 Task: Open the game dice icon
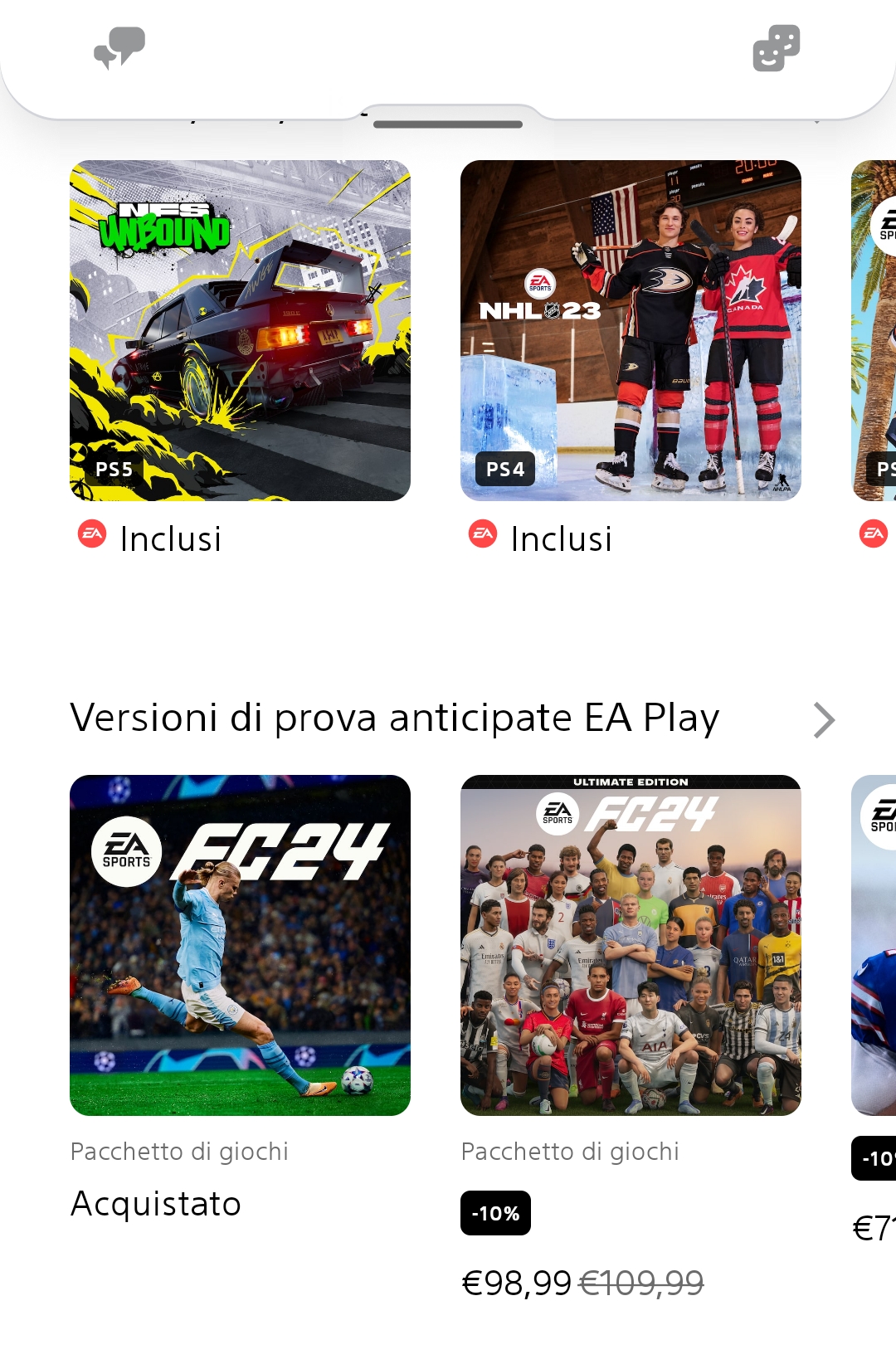pyautogui.click(x=776, y=48)
